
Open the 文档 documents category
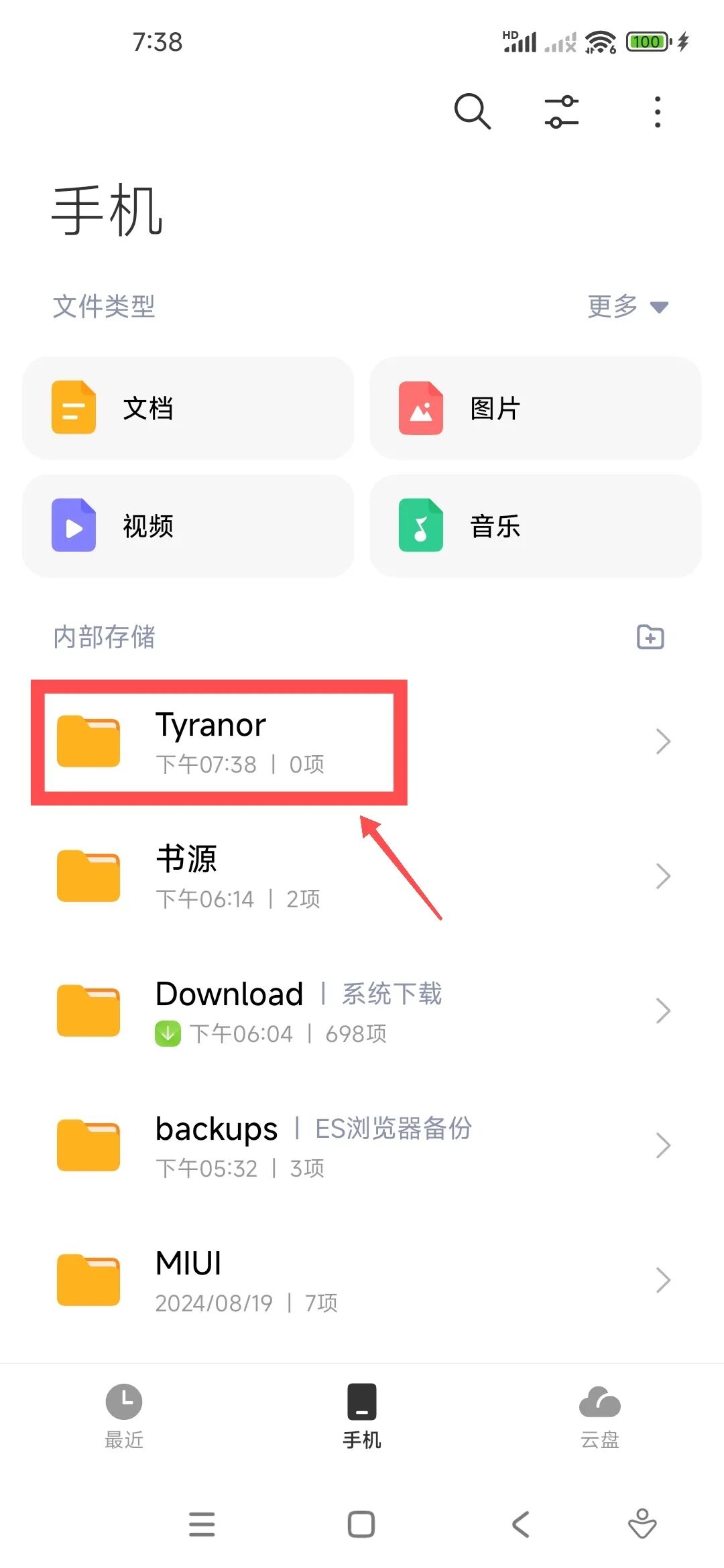[188, 408]
